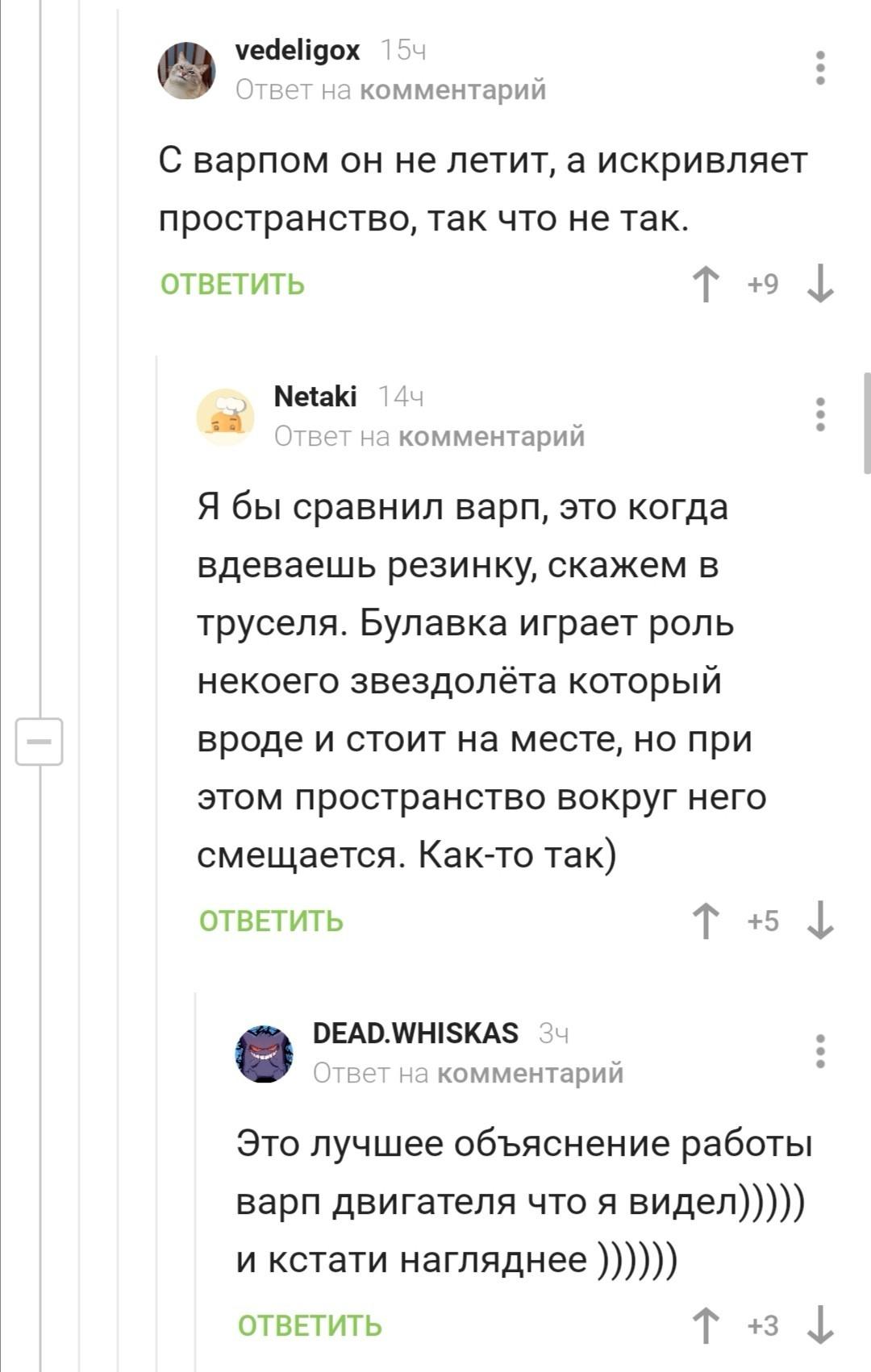Reply to vedeligox's comment
Screen dimensions: 871x1372
pyautogui.click(x=232, y=285)
